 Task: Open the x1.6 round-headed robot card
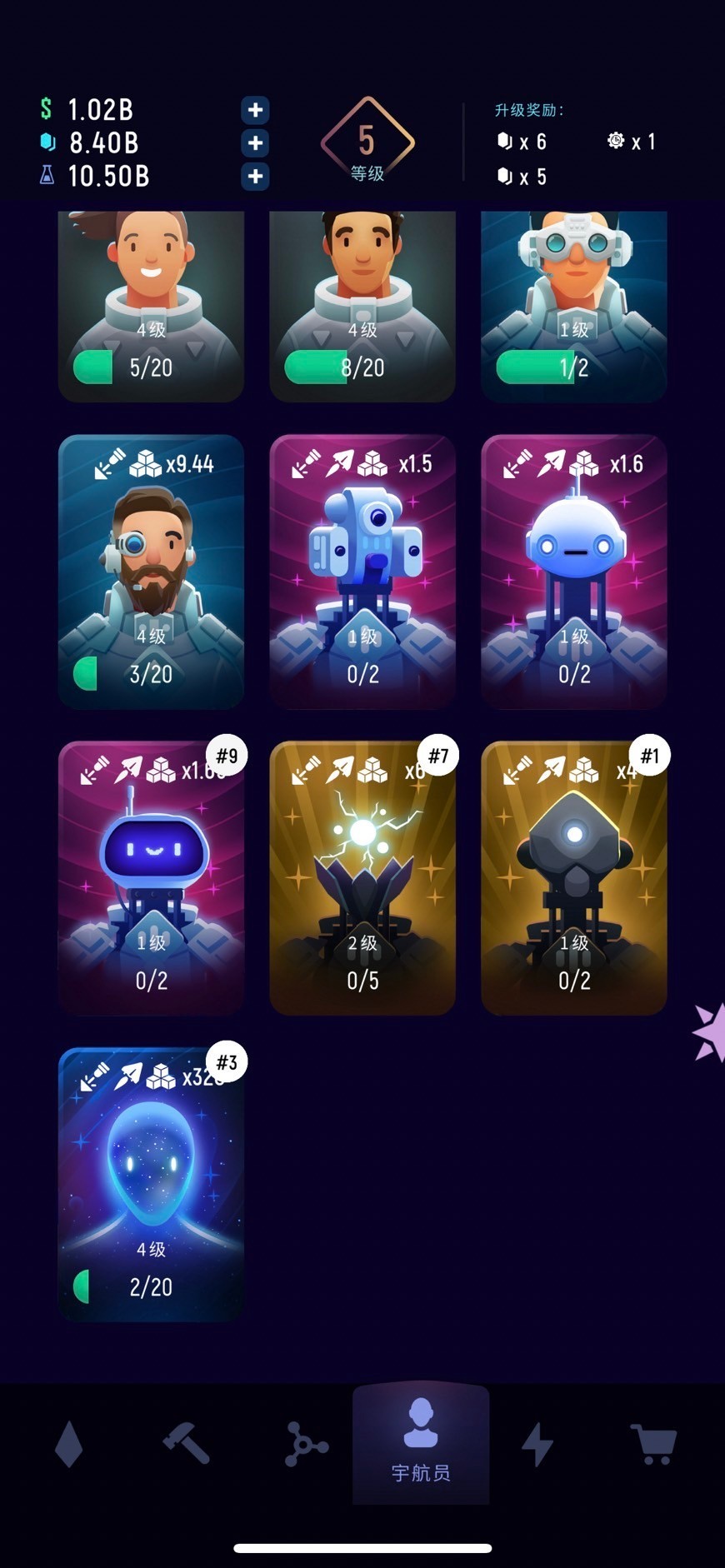tap(574, 572)
